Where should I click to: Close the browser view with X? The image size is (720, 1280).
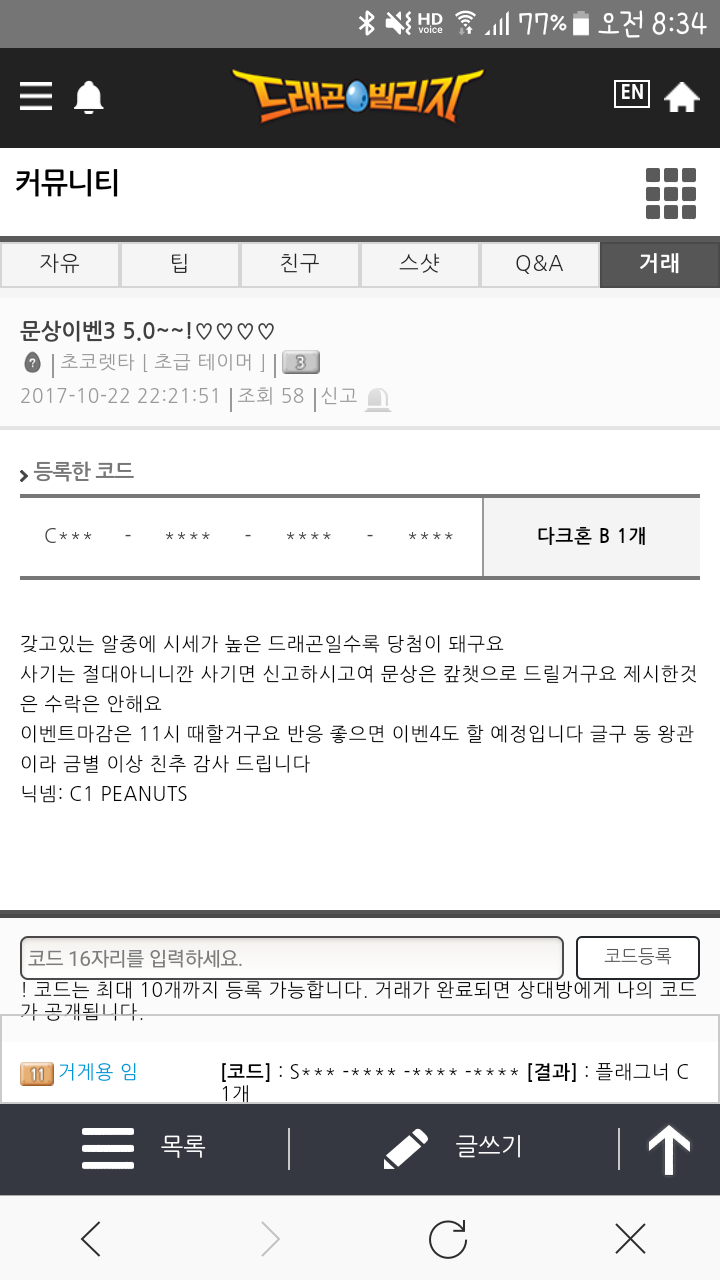tap(630, 1240)
